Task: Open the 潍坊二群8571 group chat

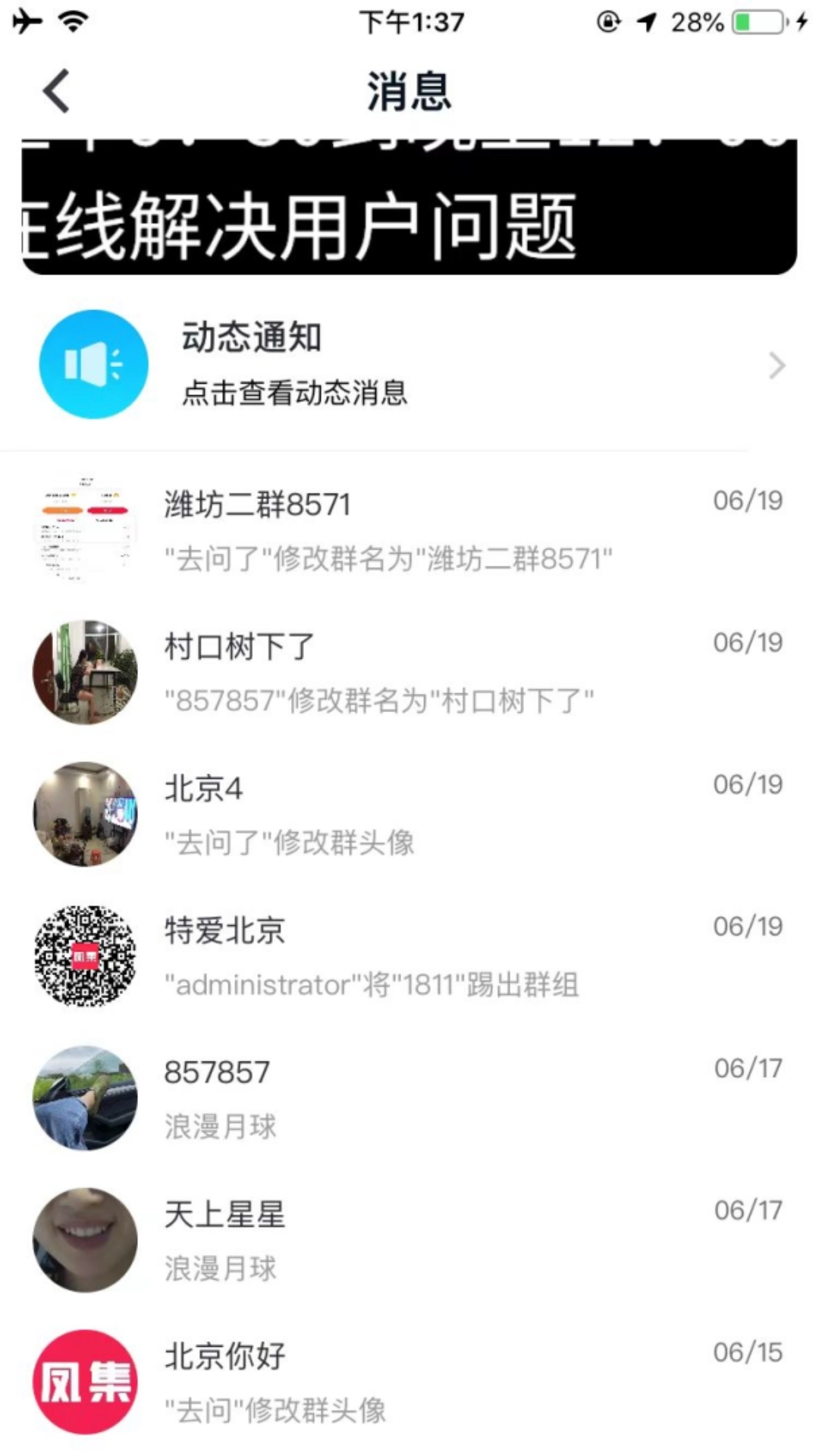Action: 409,530
